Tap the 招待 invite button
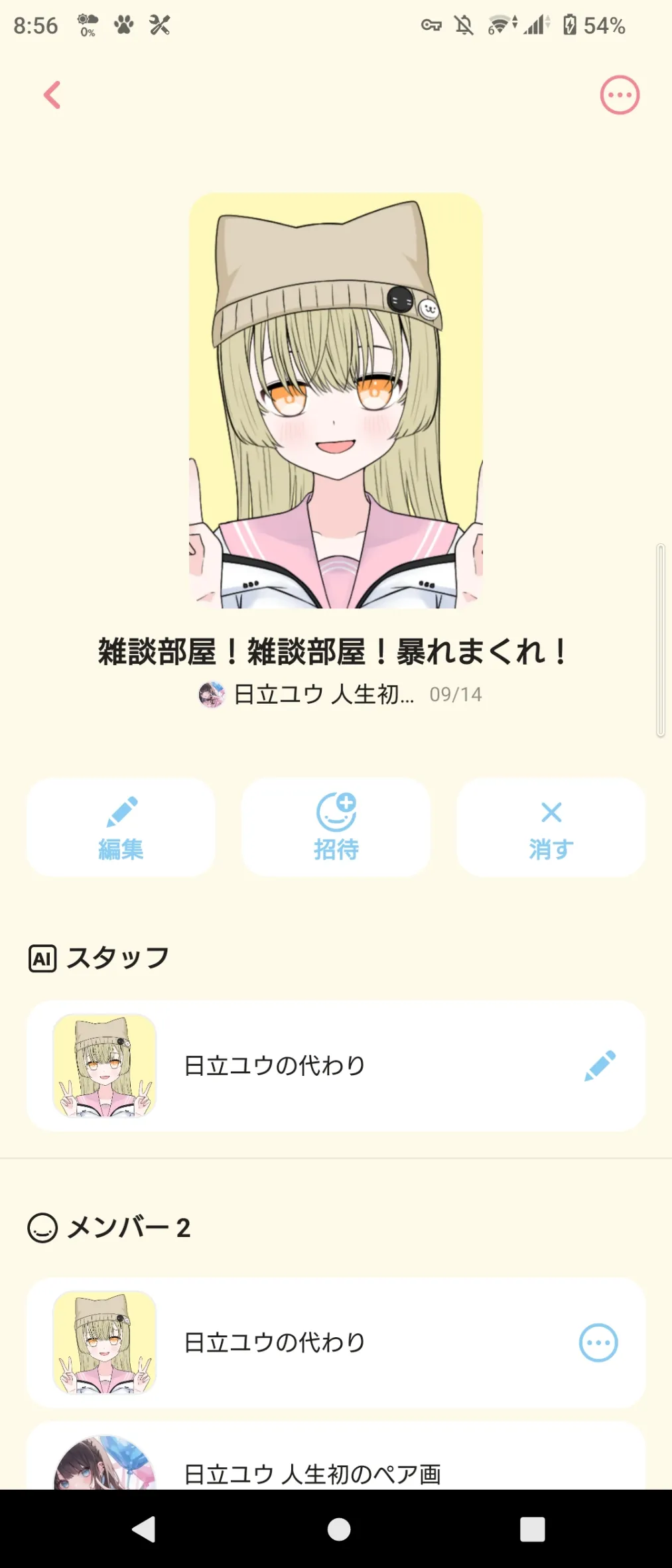 (x=336, y=828)
